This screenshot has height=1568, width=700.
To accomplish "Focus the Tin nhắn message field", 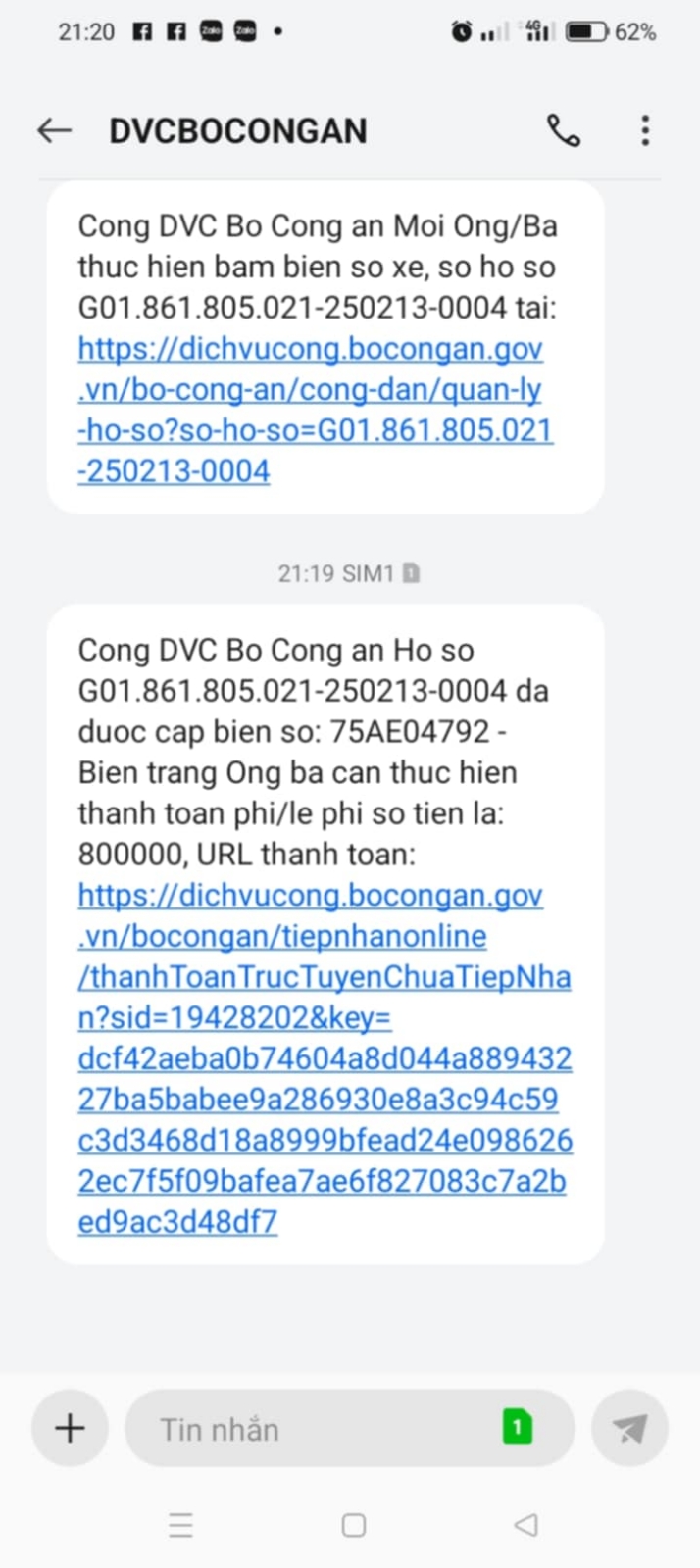I will (x=314, y=1429).
